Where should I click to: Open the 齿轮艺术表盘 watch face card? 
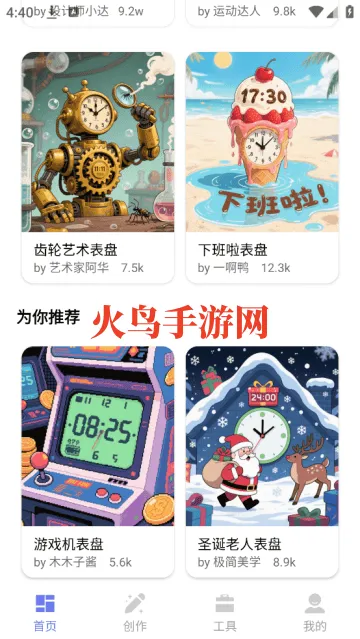(98, 167)
